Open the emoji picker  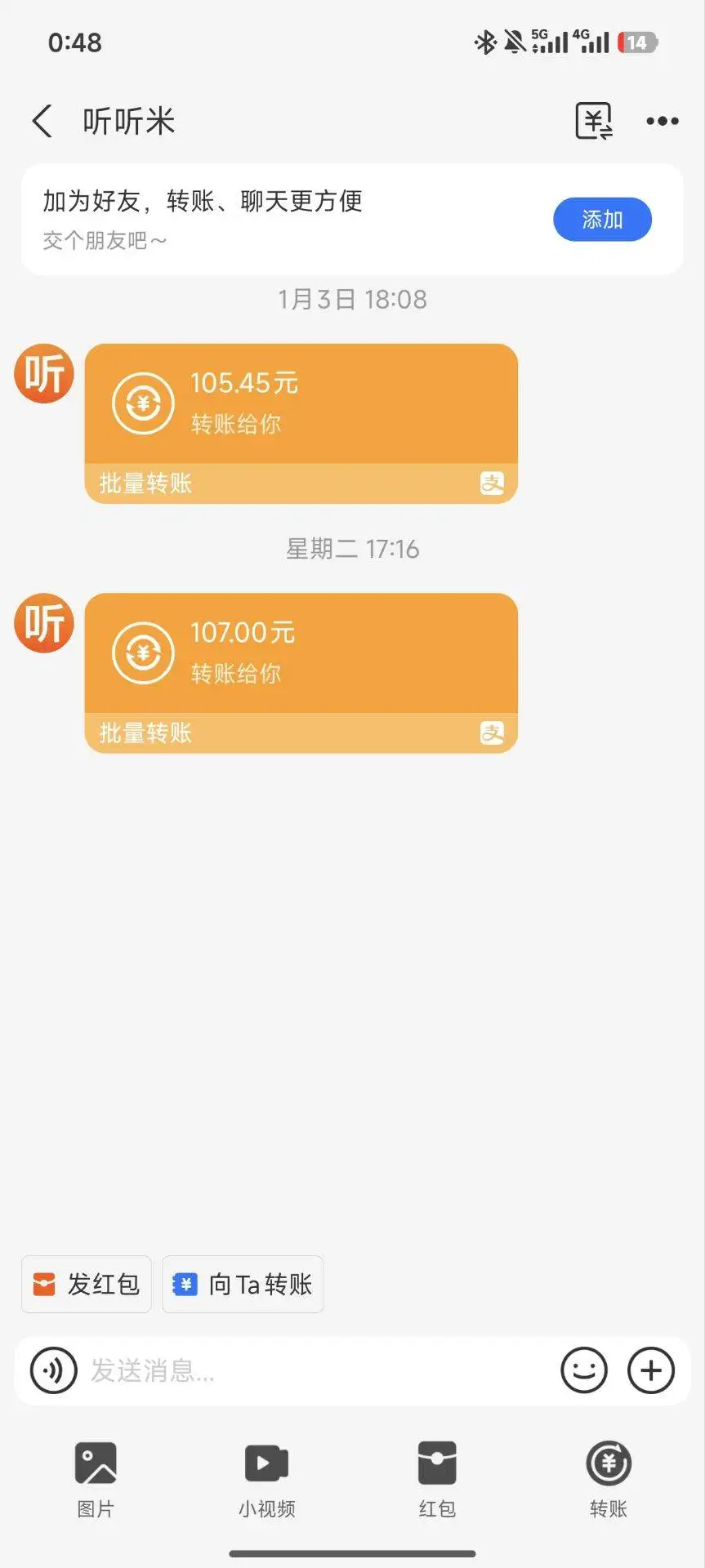[x=584, y=1370]
